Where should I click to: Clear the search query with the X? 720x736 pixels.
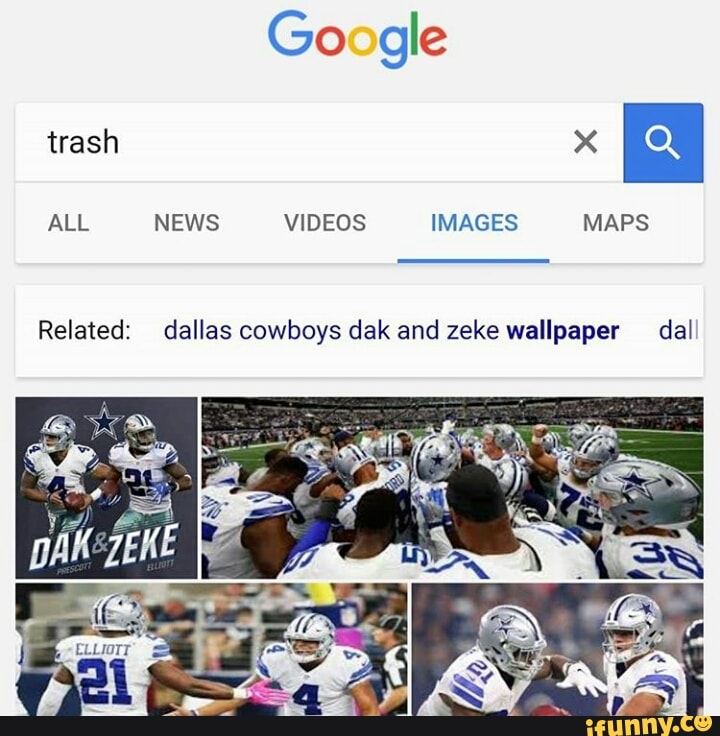point(586,143)
